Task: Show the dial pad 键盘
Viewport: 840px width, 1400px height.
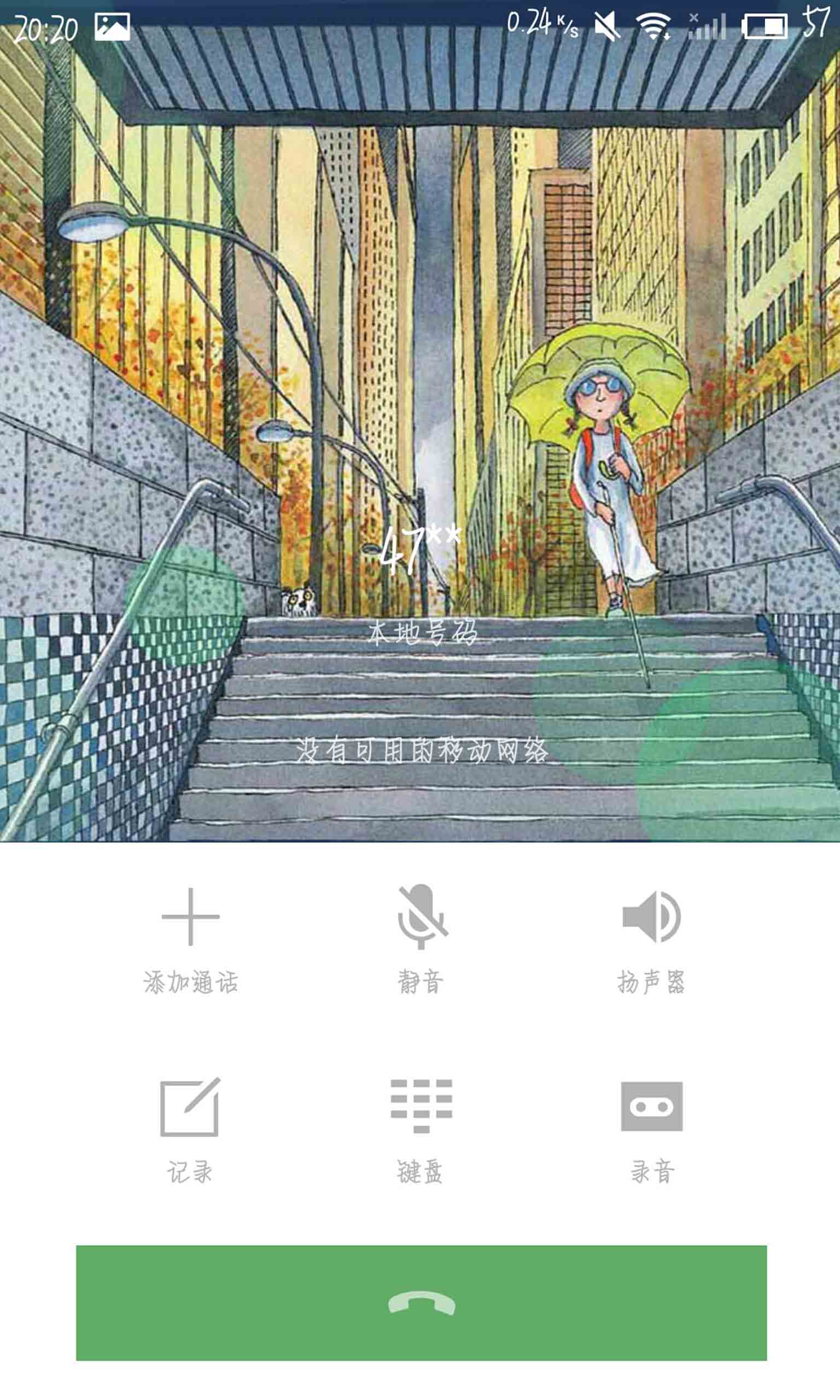Action: click(421, 1129)
